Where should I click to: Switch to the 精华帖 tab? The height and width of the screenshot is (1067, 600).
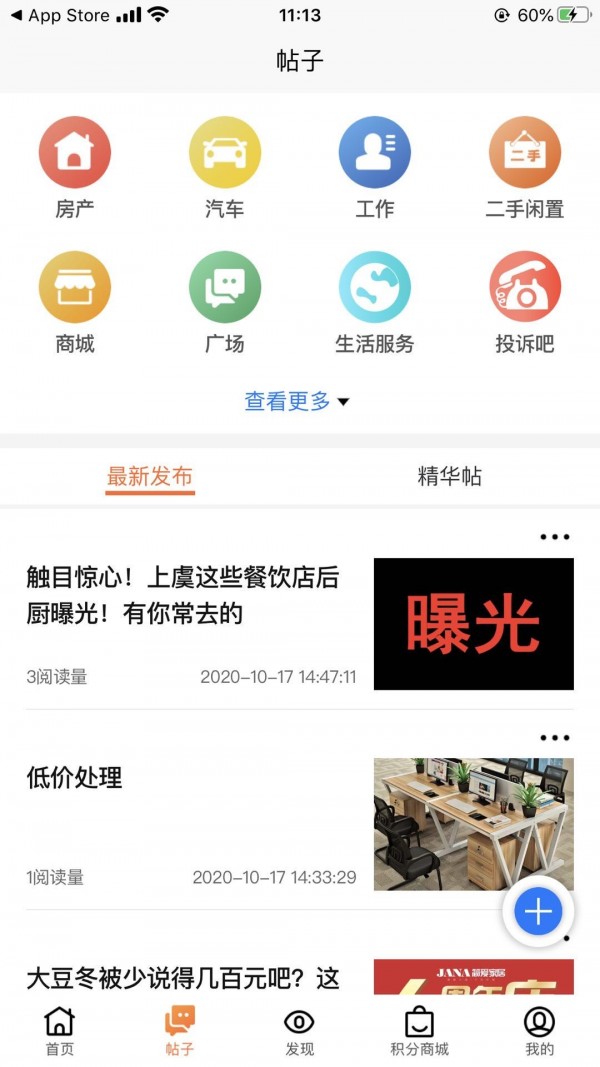coord(450,477)
